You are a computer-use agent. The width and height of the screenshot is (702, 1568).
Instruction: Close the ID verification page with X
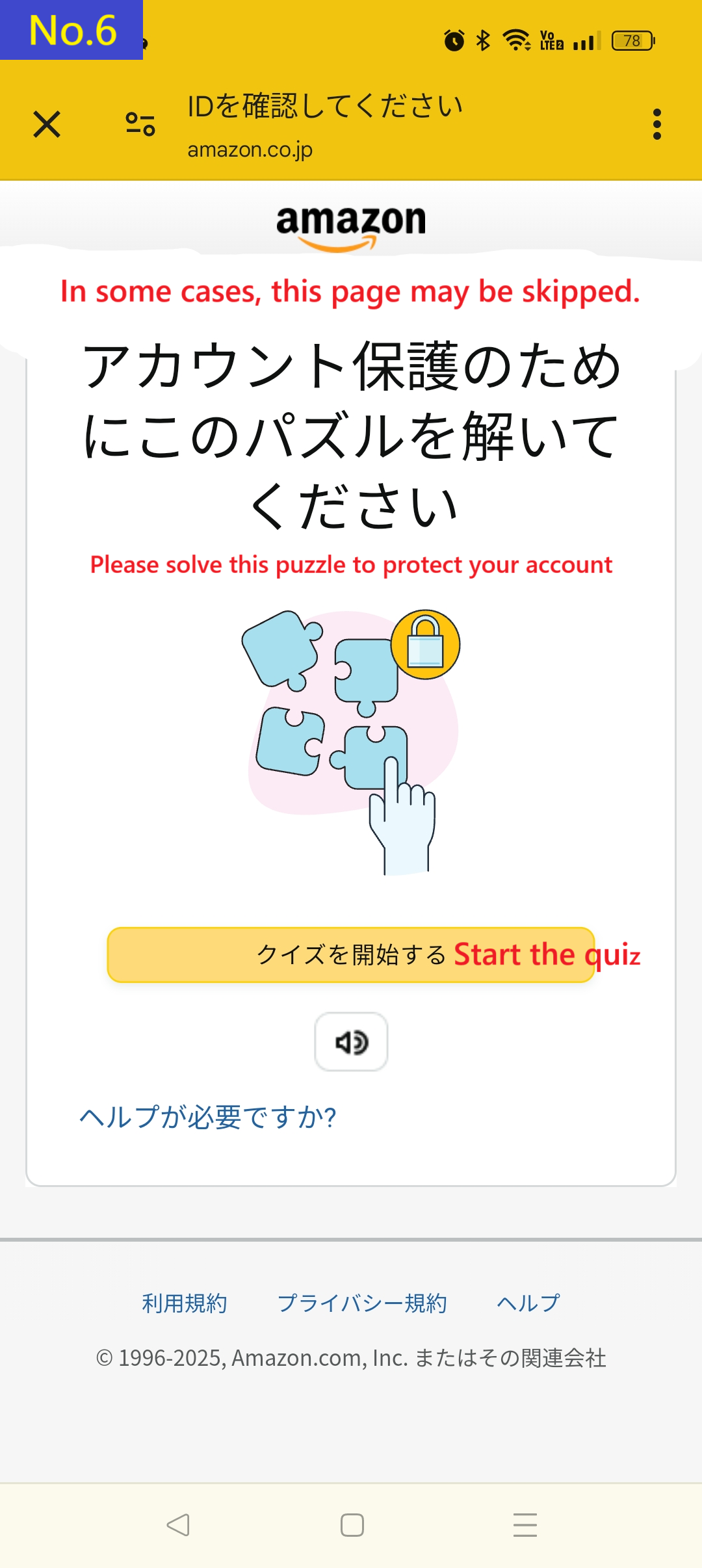coord(47,124)
